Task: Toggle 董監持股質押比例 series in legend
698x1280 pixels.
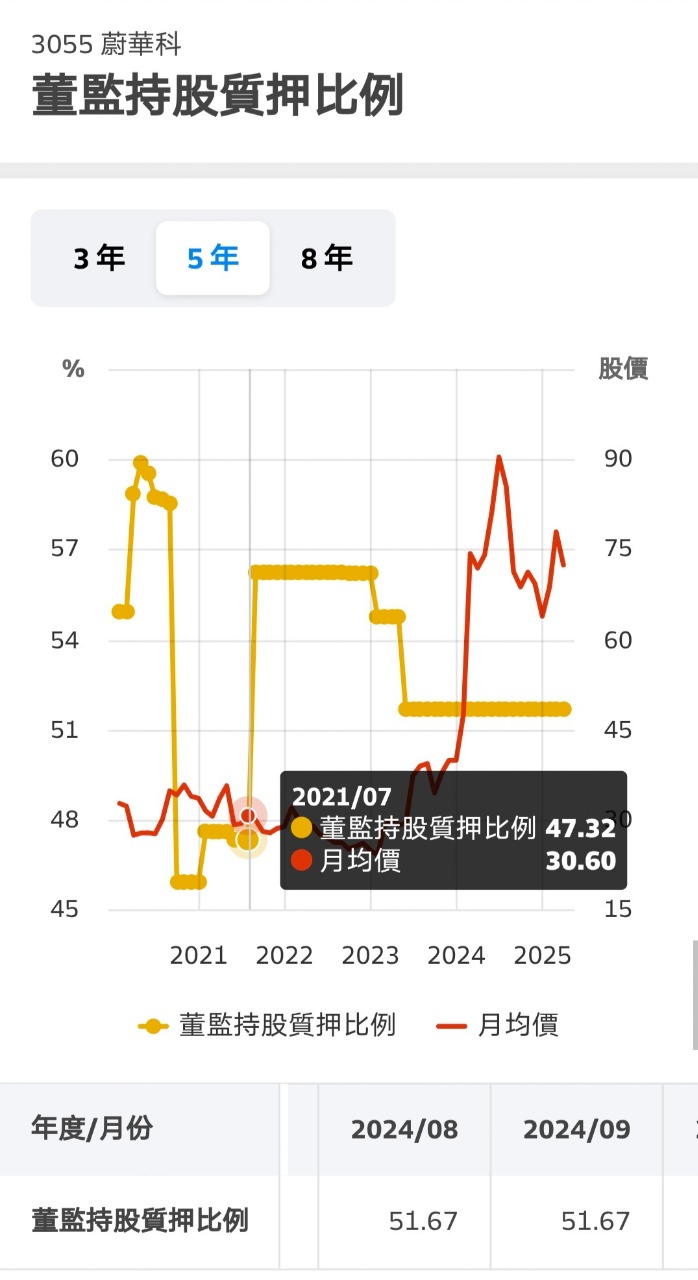Action: (x=267, y=1025)
